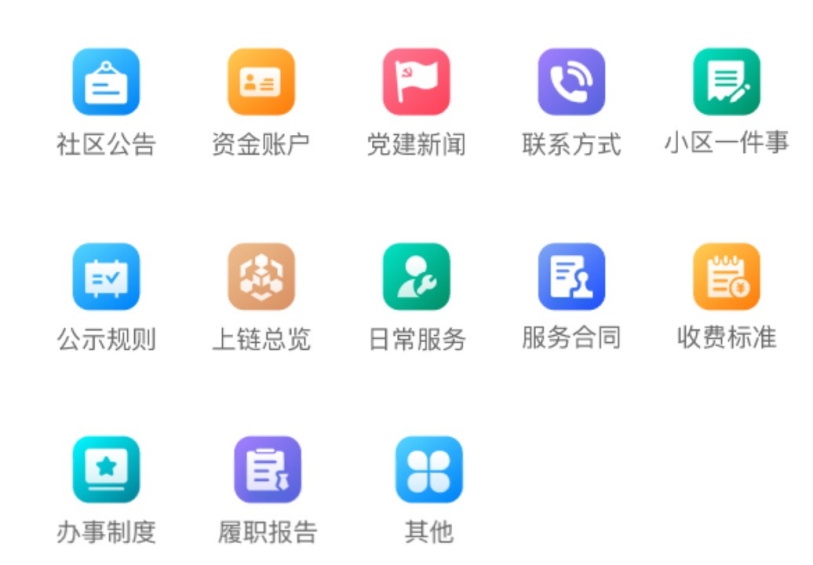This screenshot has width=813, height=565.
Task: Tap the 服务合同 service contract icon
Action: (571, 277)
